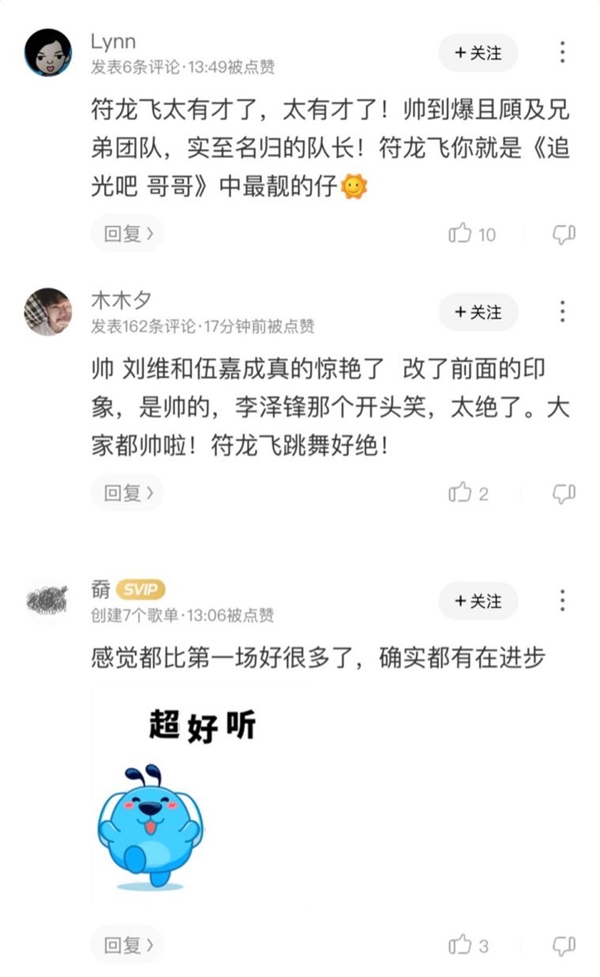Follow the SVIP user 喬
Viewport: 600px width, 977px height.
[478, 601]
